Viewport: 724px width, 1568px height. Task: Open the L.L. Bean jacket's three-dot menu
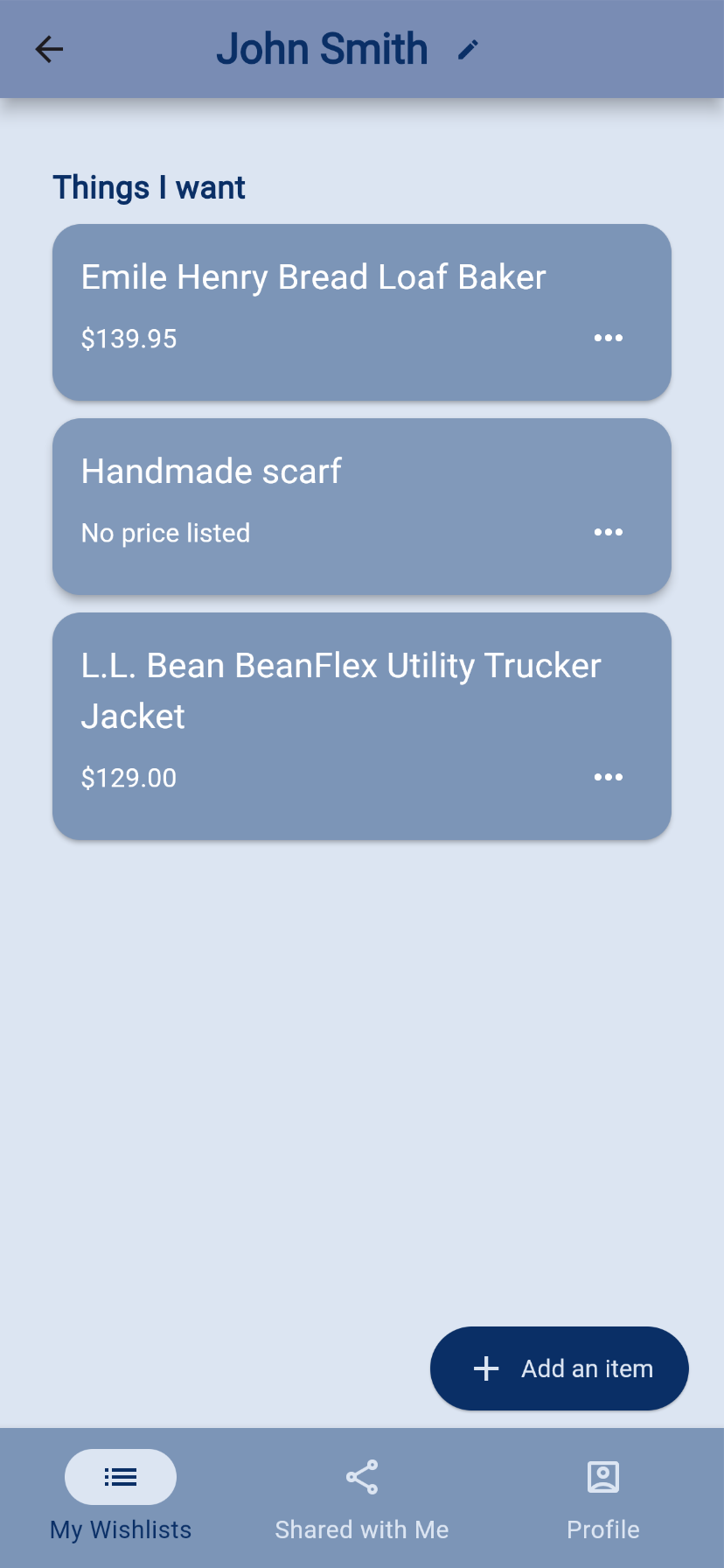click(608, 777)
